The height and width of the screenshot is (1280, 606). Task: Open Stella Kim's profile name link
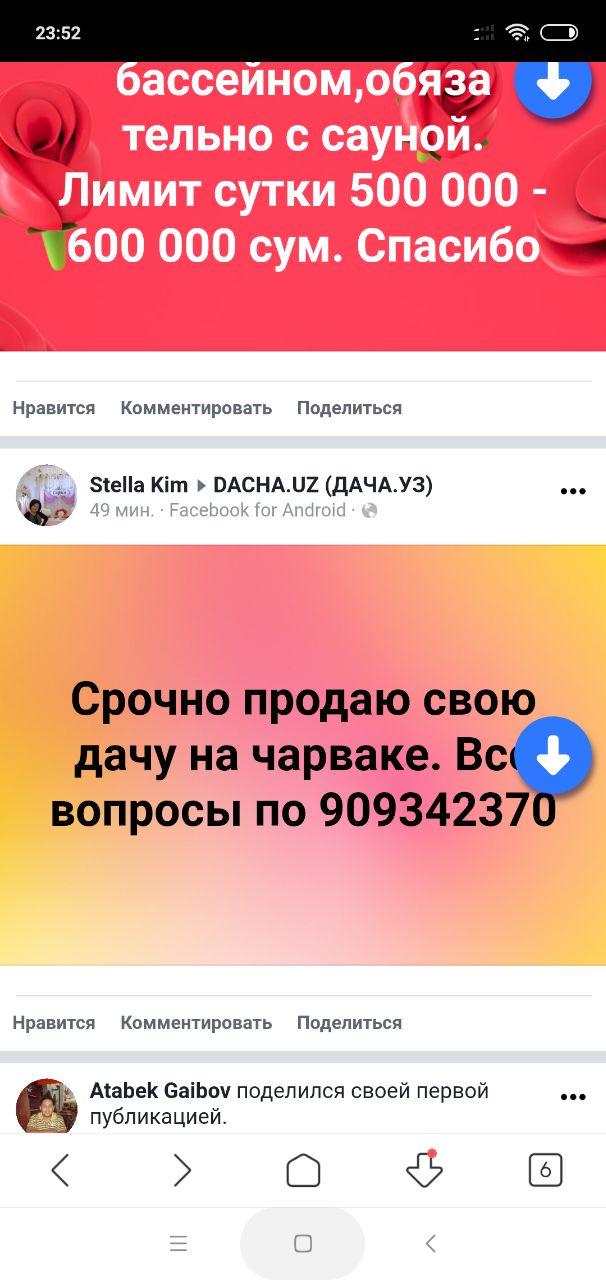click(x=139, y=485)
